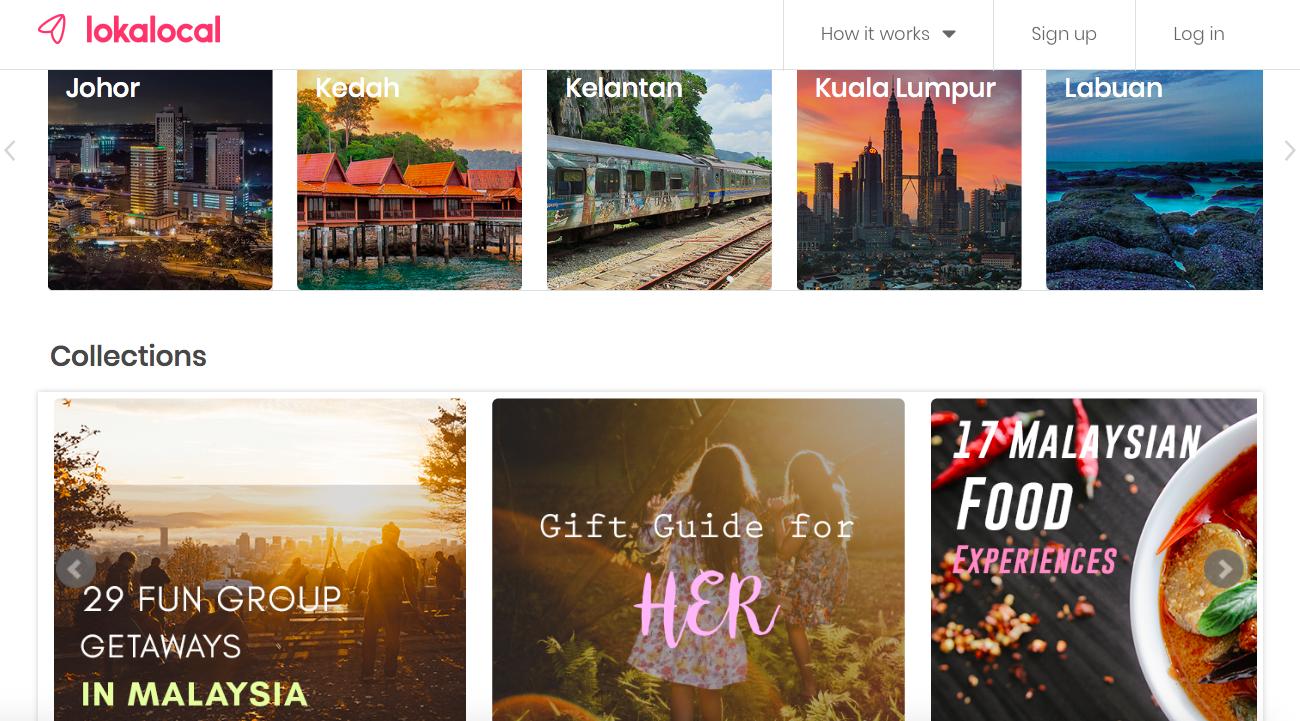This screenshot has height=721, width=1300.
Task: Open the lokalocal home logo
Action: [x=129, y=30]
